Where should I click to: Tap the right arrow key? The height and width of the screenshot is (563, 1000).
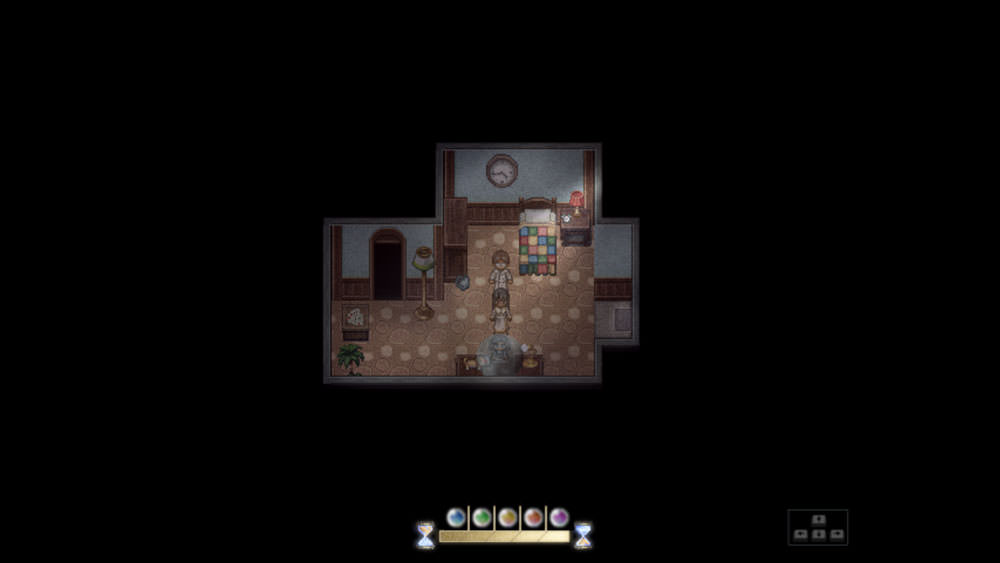click(837, 534)
